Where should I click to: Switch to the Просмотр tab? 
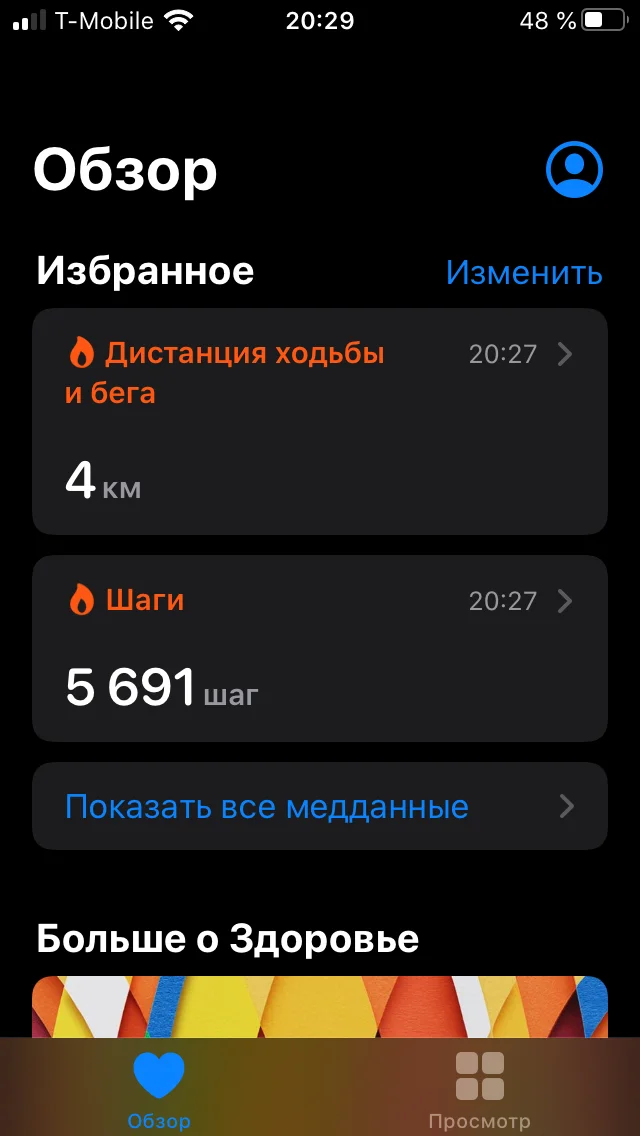coord(479,1088)
